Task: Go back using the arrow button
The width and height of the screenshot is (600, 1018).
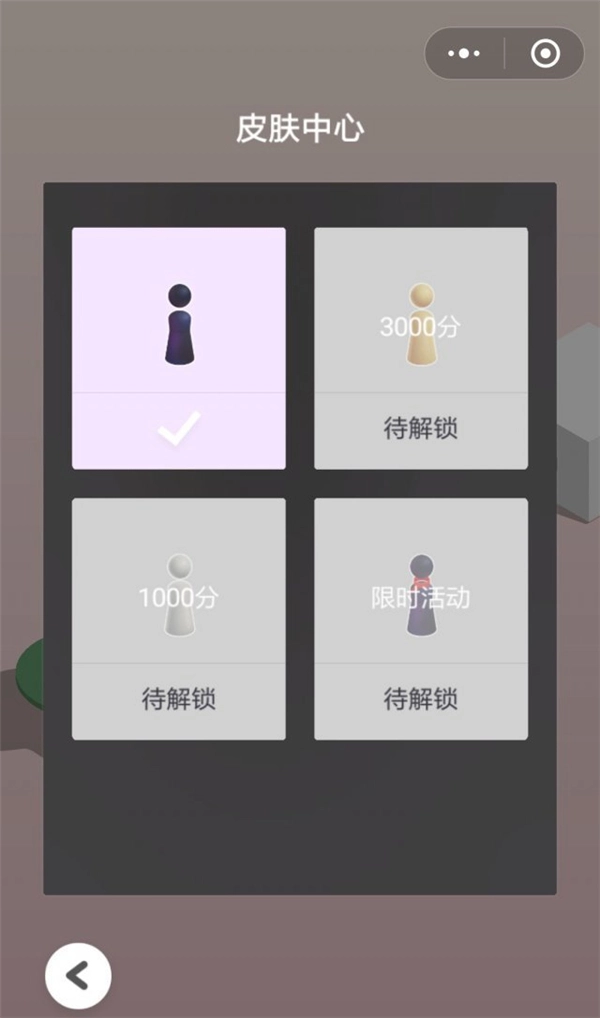Action: [78, 975]
